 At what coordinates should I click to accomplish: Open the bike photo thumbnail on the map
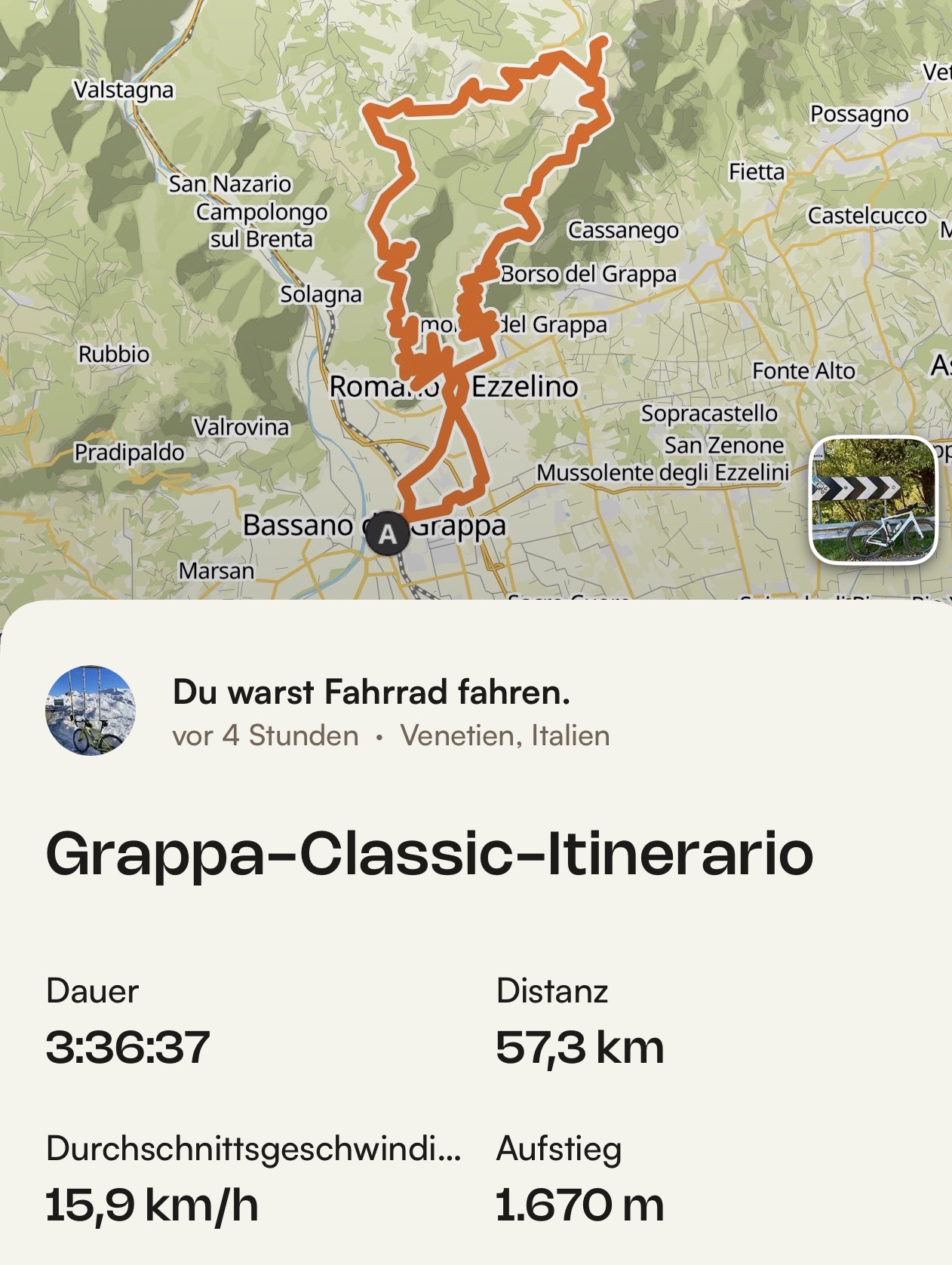point(873,500)
